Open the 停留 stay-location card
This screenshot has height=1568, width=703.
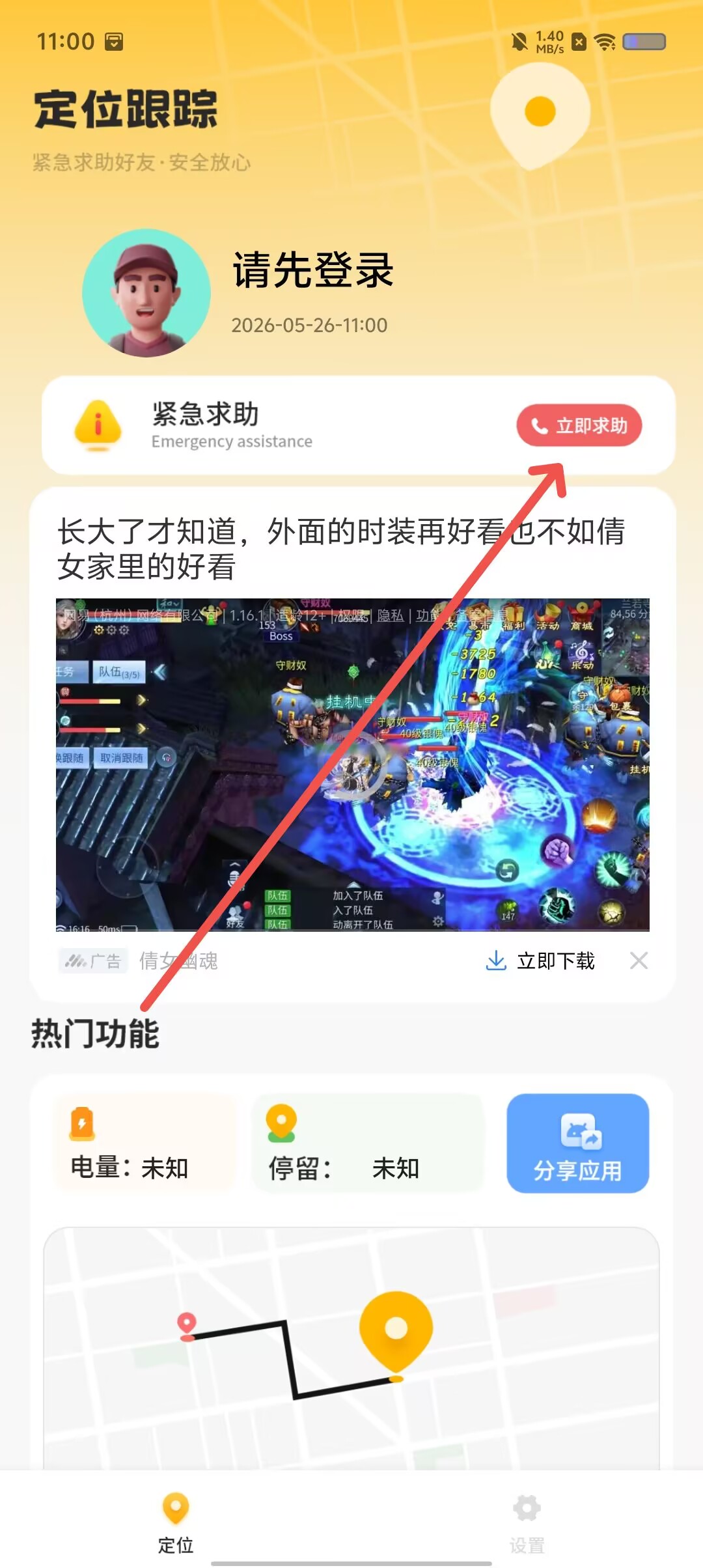(x=368, y=1143)
